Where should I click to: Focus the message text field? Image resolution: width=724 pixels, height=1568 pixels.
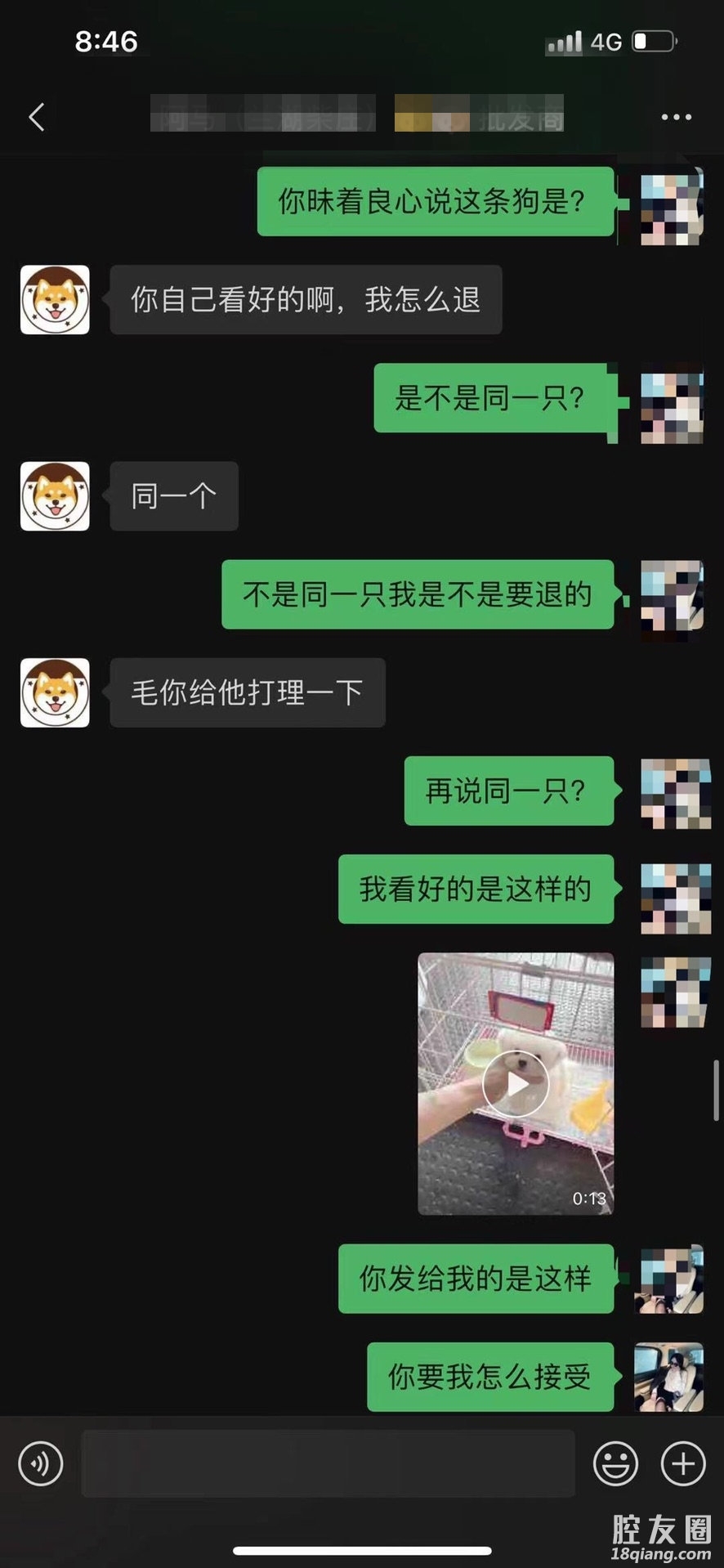pyautogui.click(x=328, y=1463)
